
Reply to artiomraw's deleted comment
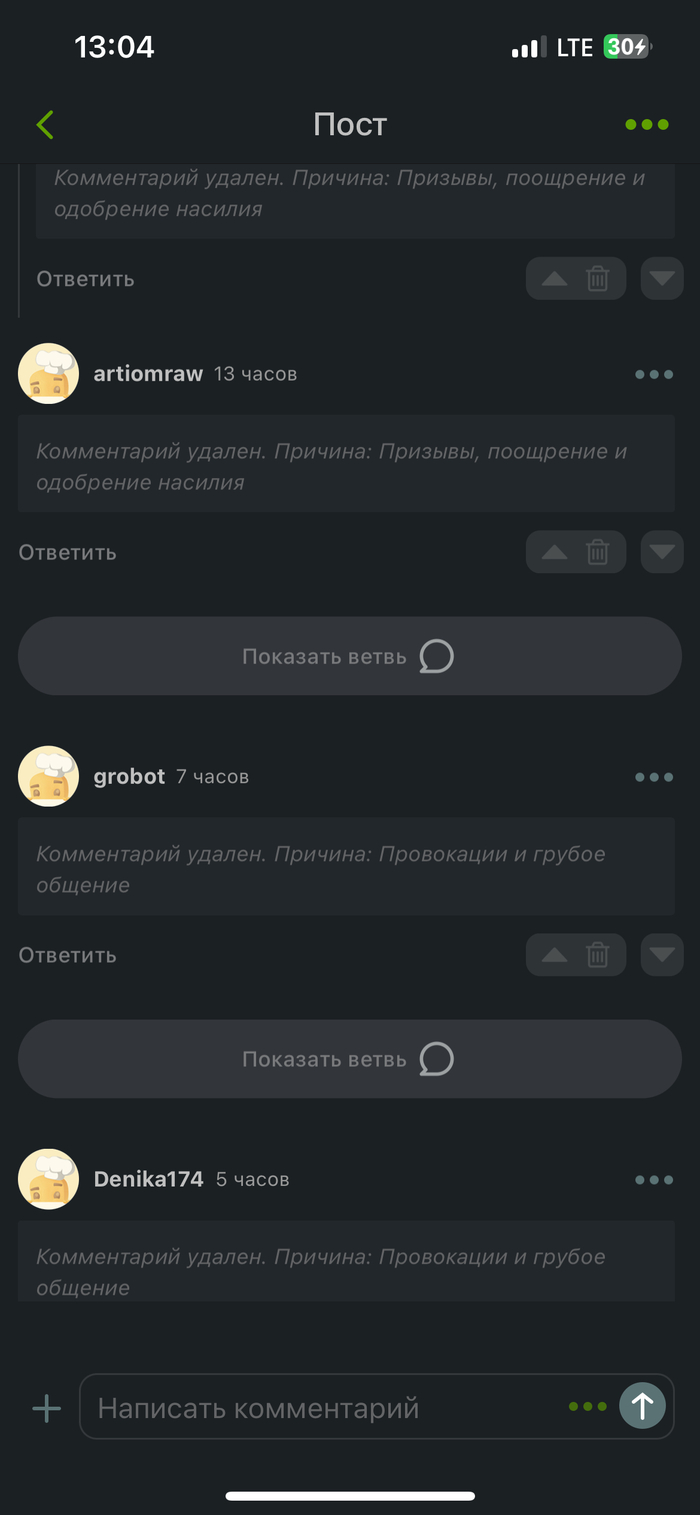(x=68, y=552)
